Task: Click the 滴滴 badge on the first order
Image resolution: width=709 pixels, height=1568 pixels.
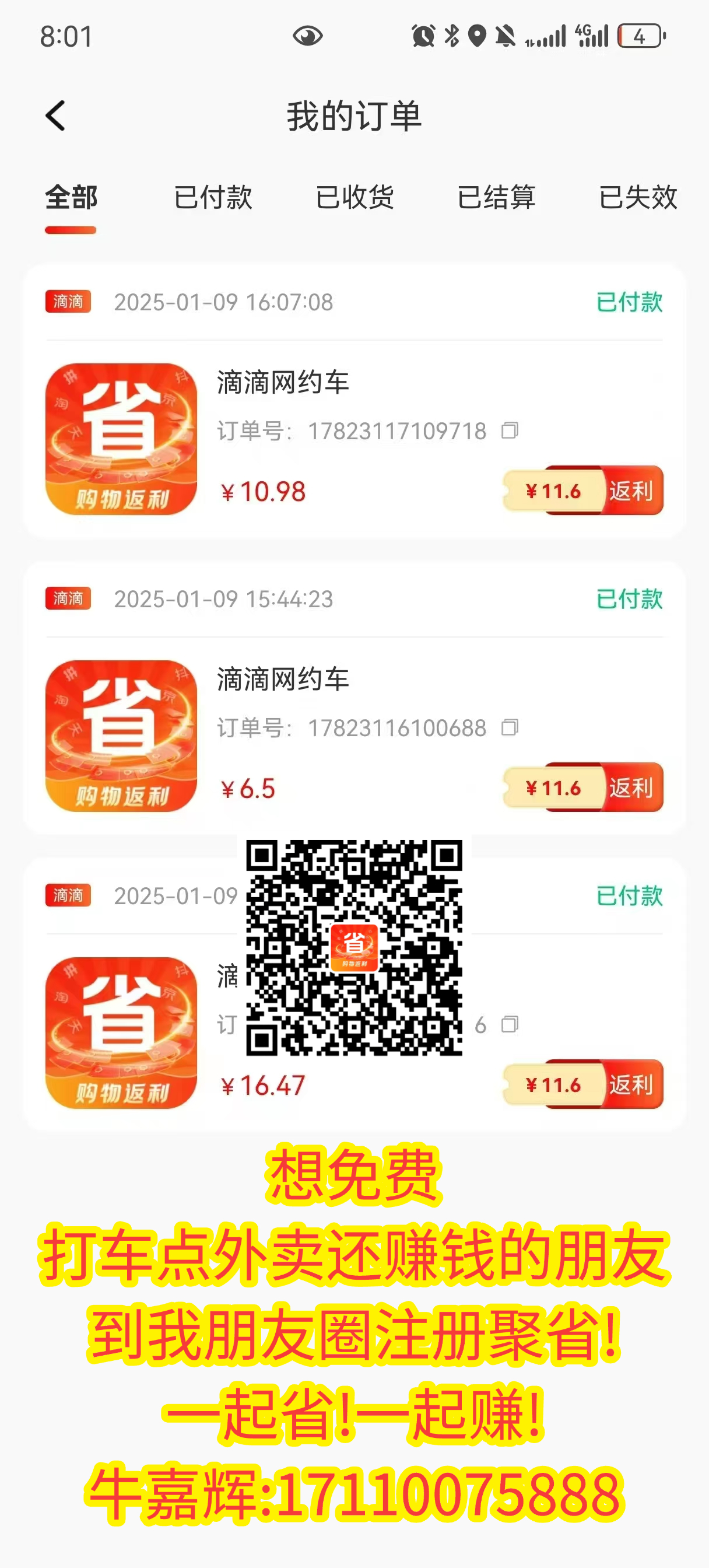Action: [x=68, y=302]
